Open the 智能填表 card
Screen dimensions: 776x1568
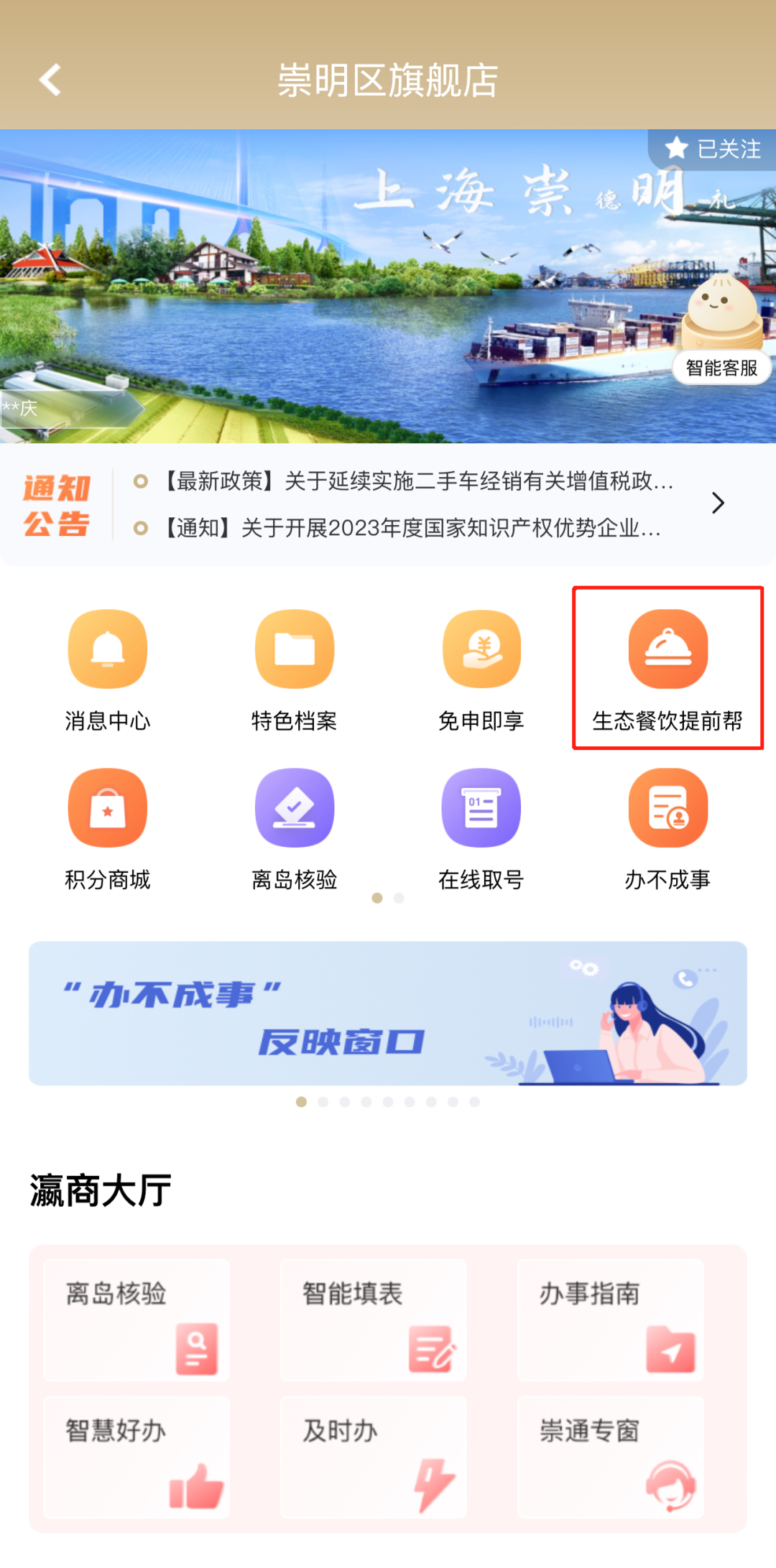point(374,1320)
